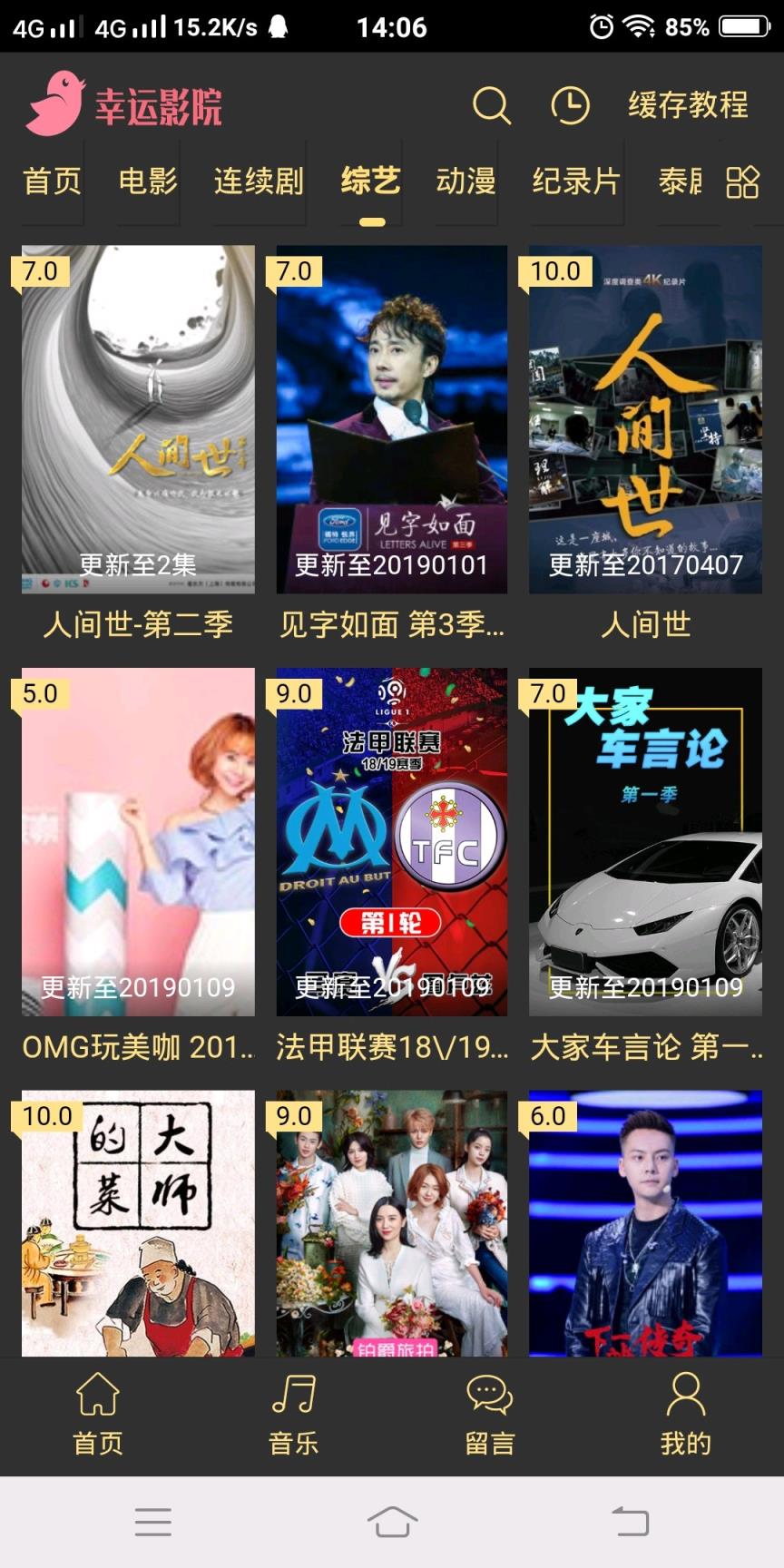
Task: Switch to the 纪录片 tab
Action: pyautogui.click(x=576, y=181)
